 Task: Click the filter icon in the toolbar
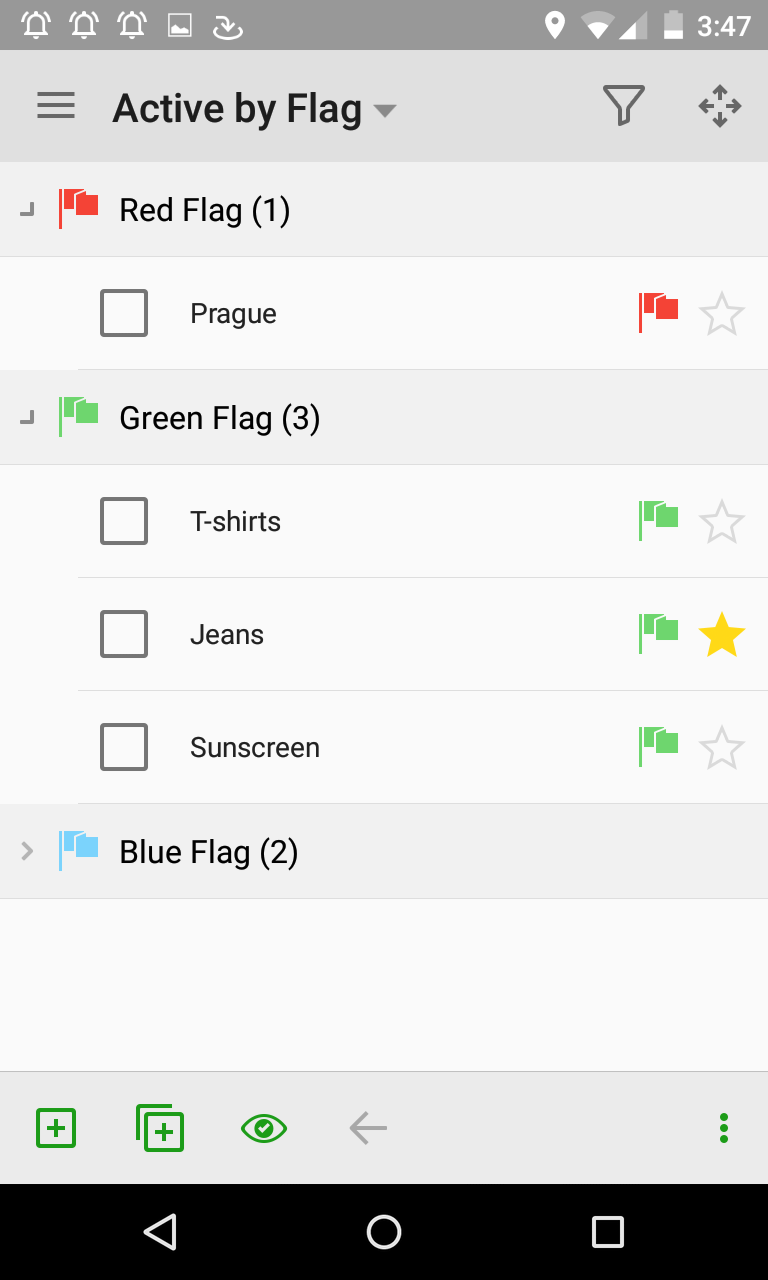point(624,104)
